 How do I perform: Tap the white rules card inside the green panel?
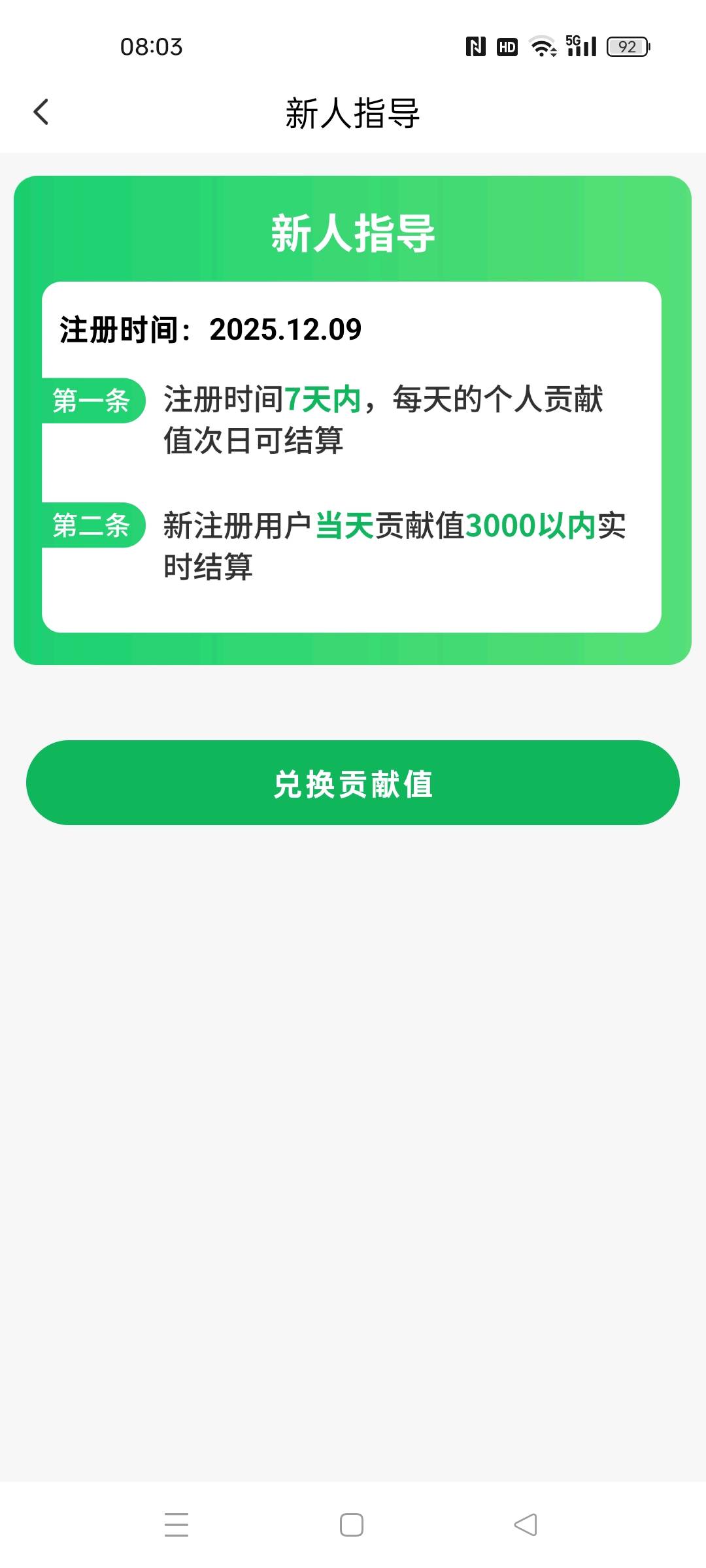coord(352,457)
